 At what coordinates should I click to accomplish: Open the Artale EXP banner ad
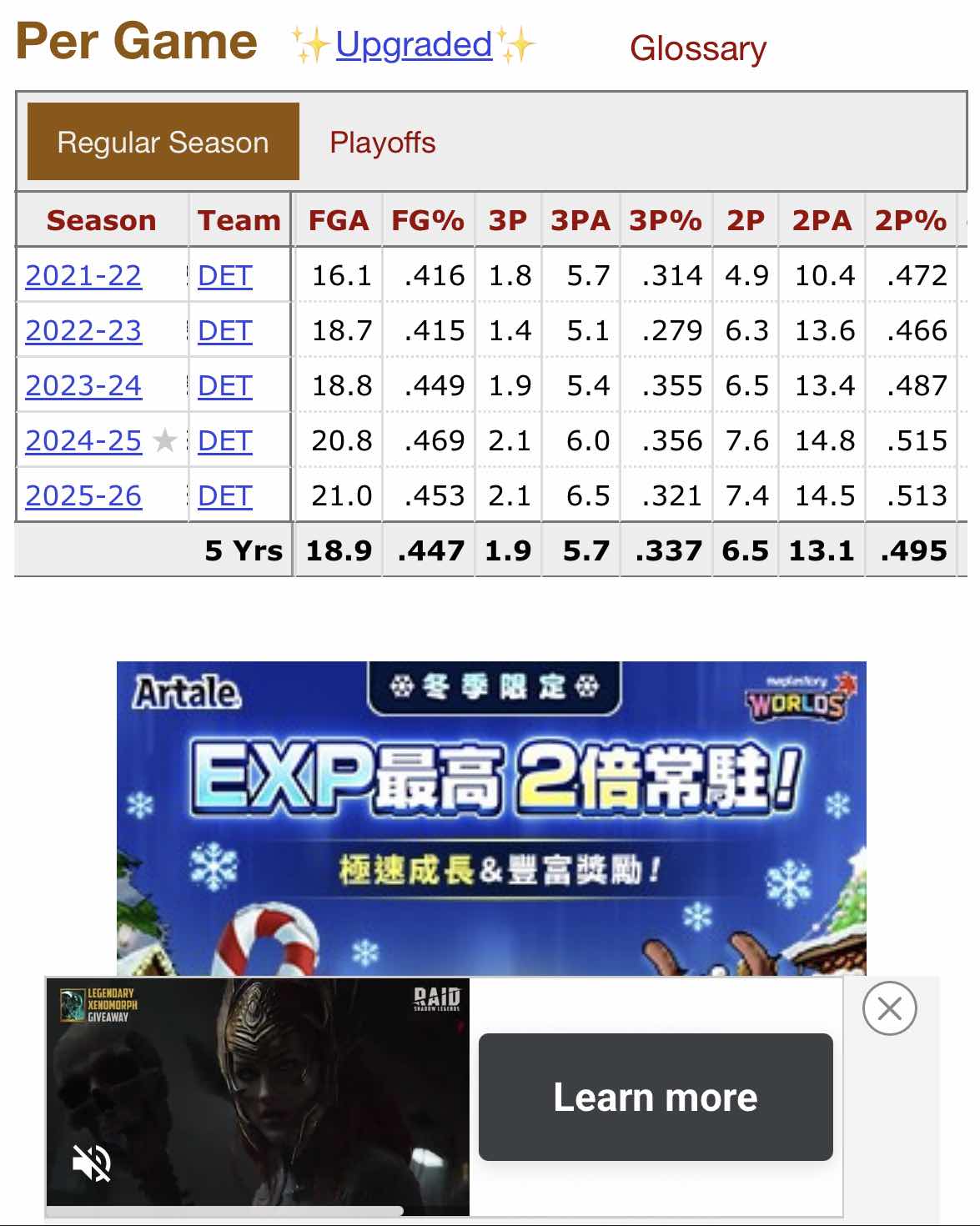pyautogui.click(x=491, y=817)
